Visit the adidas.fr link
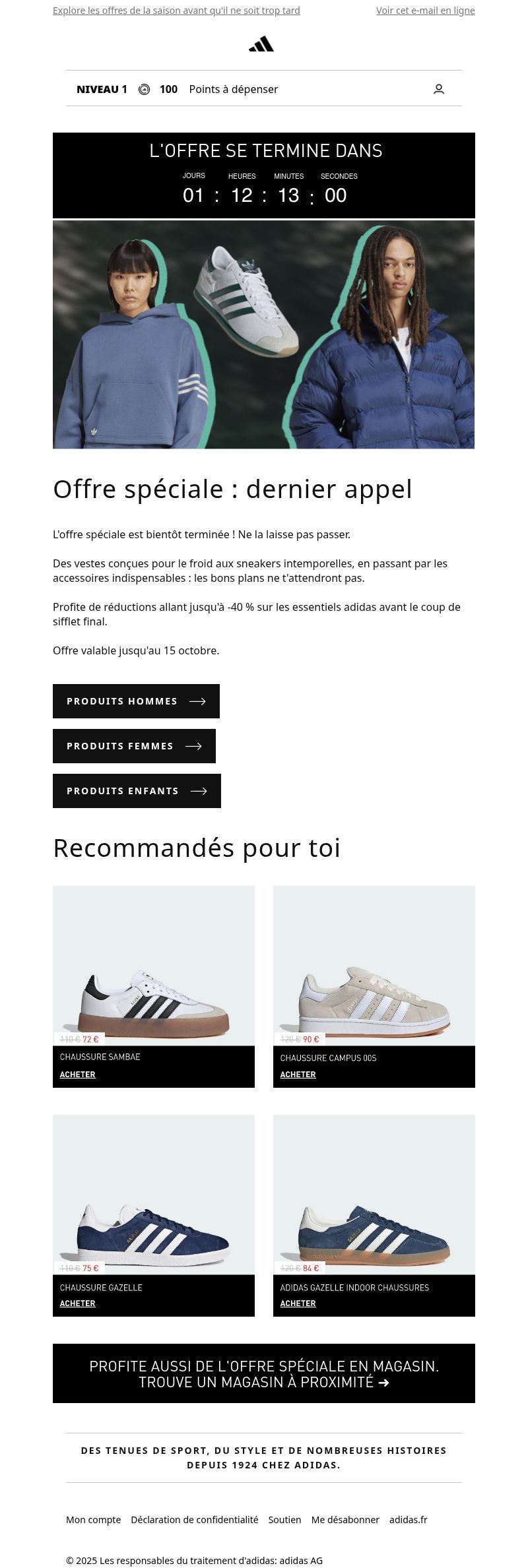 pyautogui.click(x=408, y=1520)
